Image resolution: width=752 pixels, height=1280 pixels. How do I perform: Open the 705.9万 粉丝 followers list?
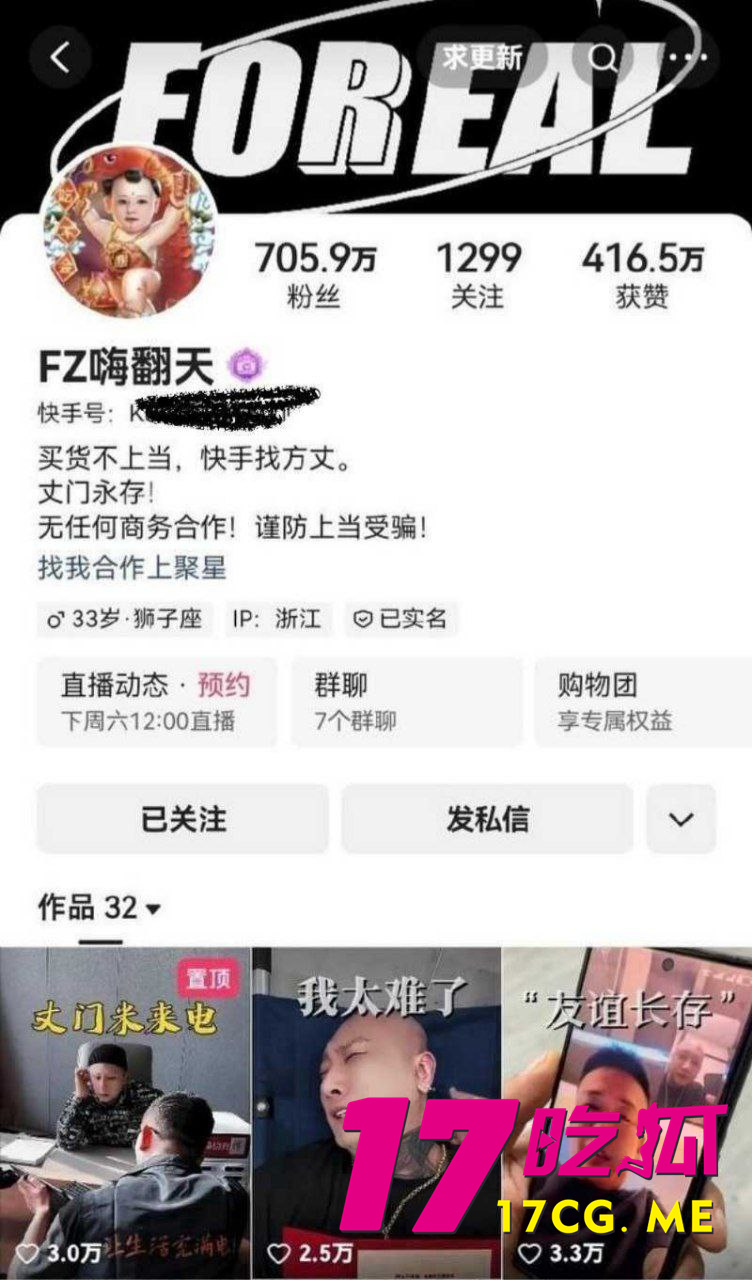(x=315, y=275)
